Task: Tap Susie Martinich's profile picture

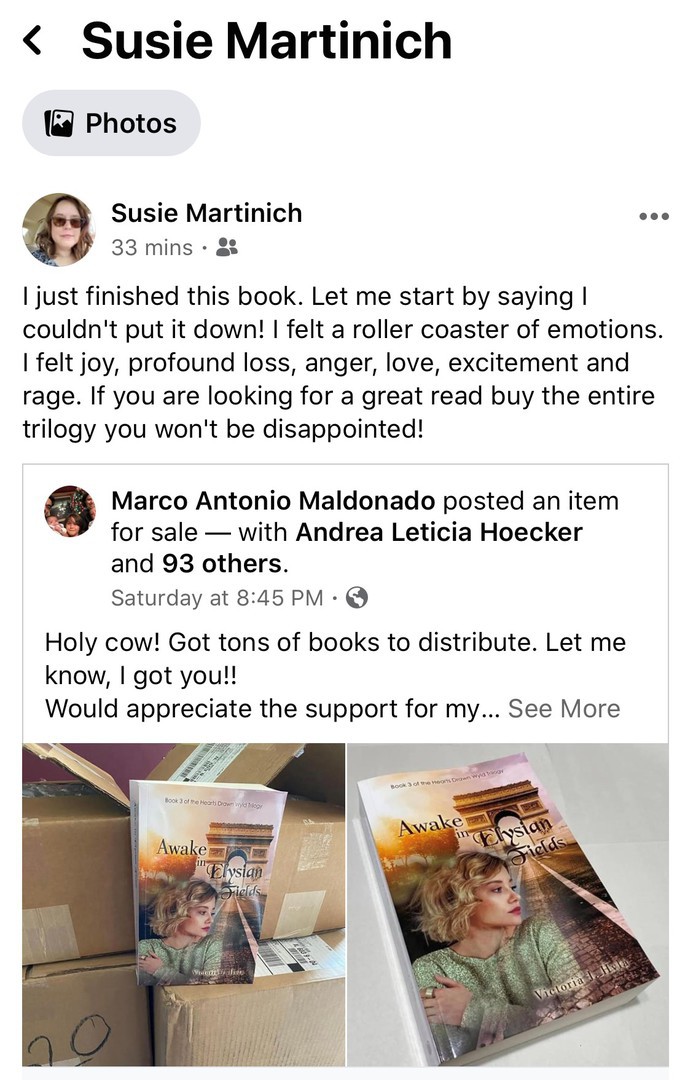Action: pos(58,229)
